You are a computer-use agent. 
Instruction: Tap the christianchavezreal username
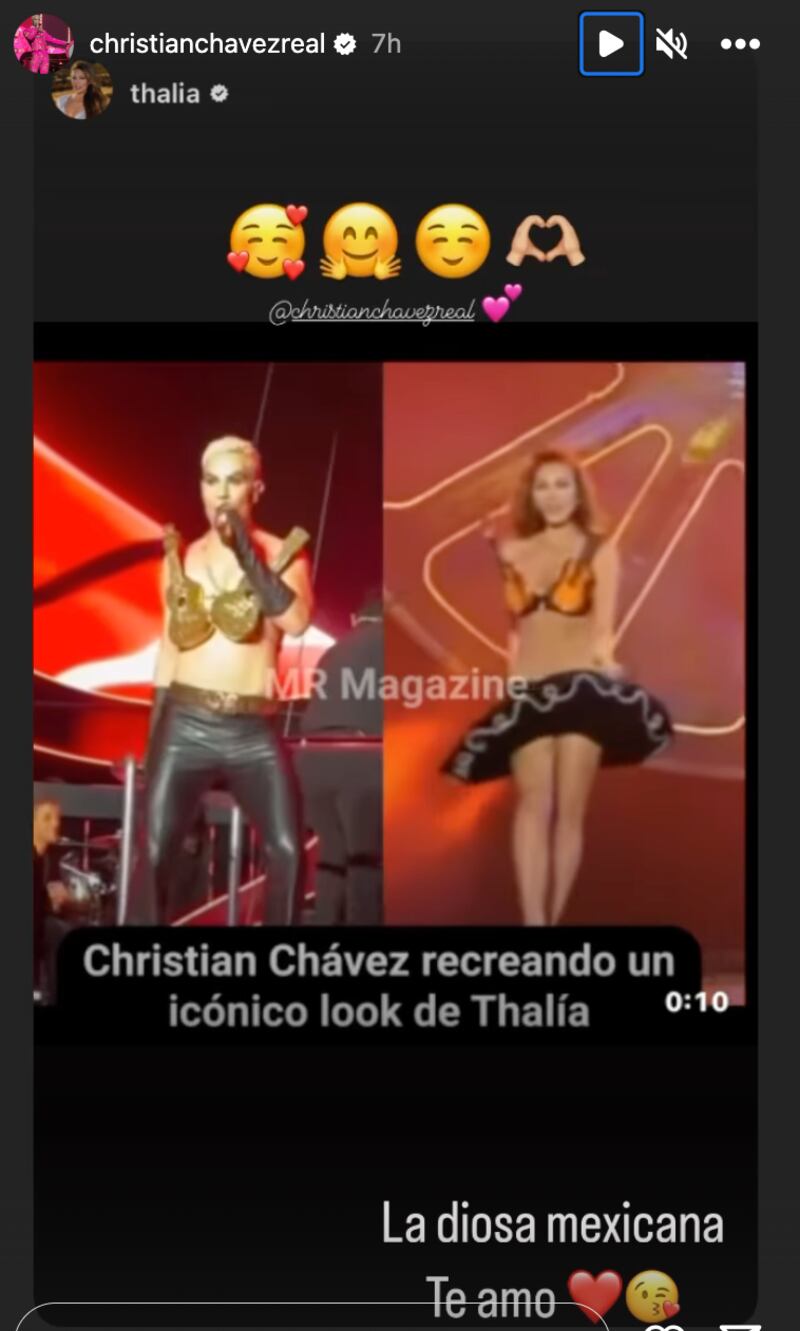coord(207,44)
